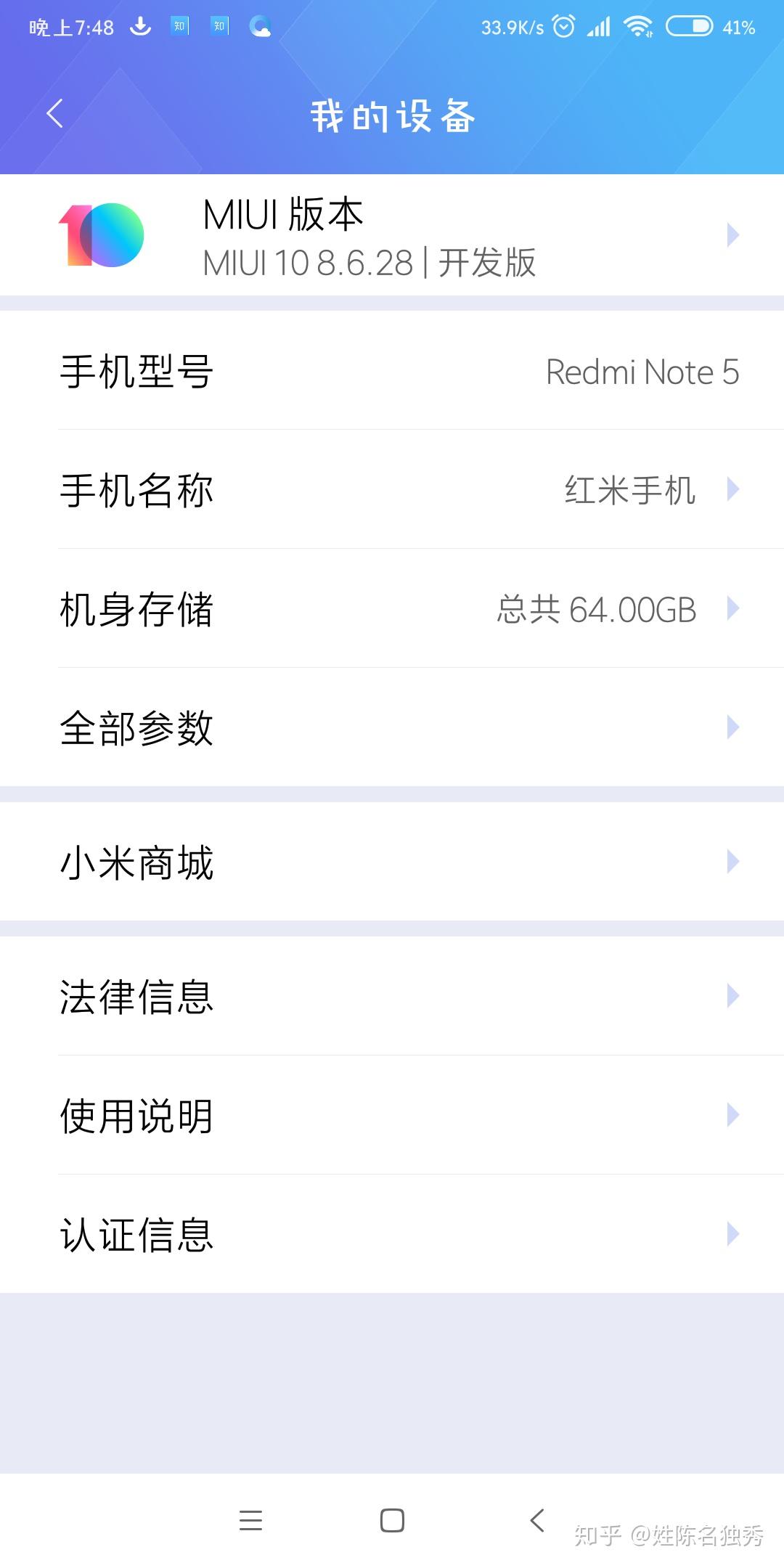Image resolution: width=784 pixels, height=1568 pixels.
Task: Tap the Wi-Fi signal icon
Action: coord(639,26)
